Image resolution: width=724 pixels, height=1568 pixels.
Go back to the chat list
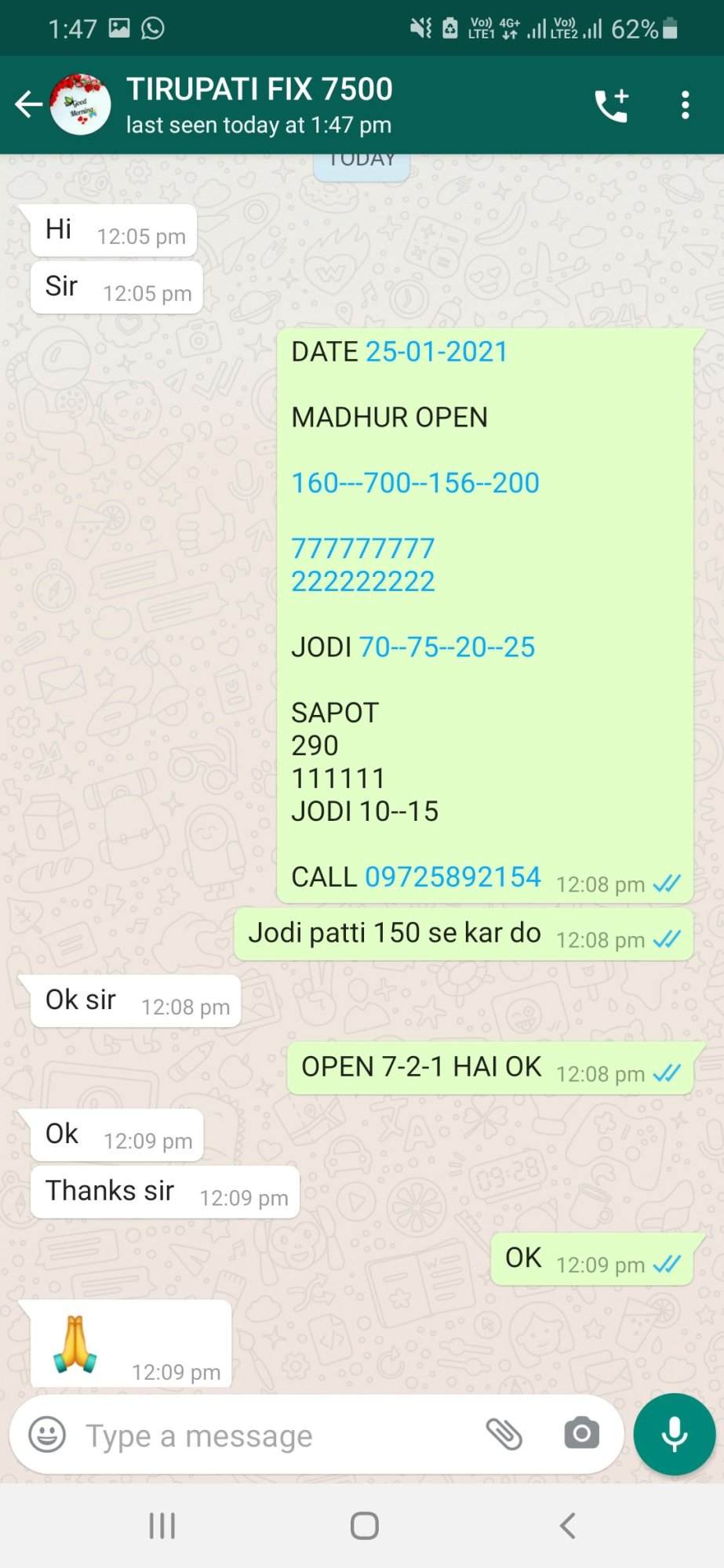click(28, 104)
